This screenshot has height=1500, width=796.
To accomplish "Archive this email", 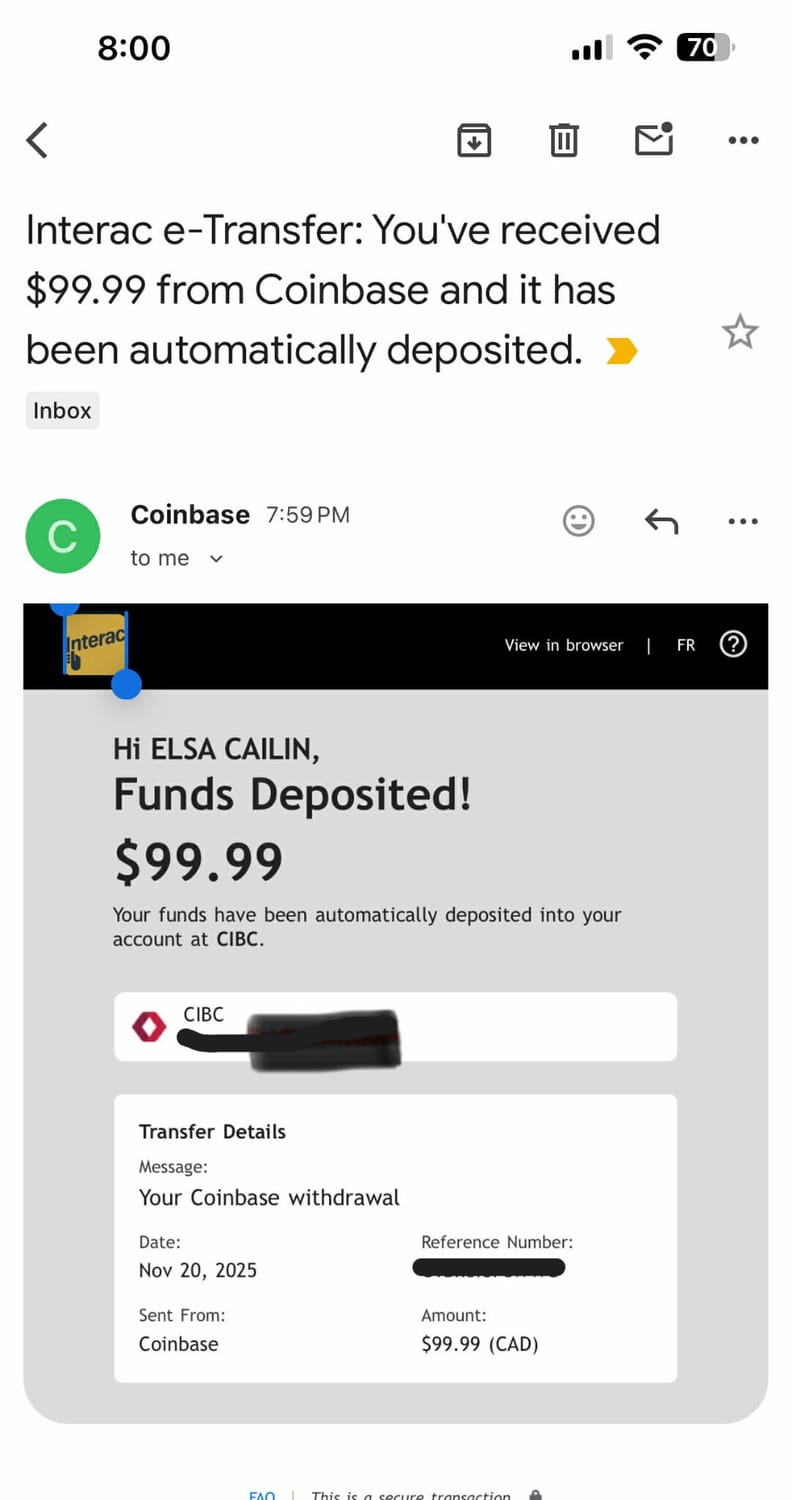I will [x=474, y=140].
